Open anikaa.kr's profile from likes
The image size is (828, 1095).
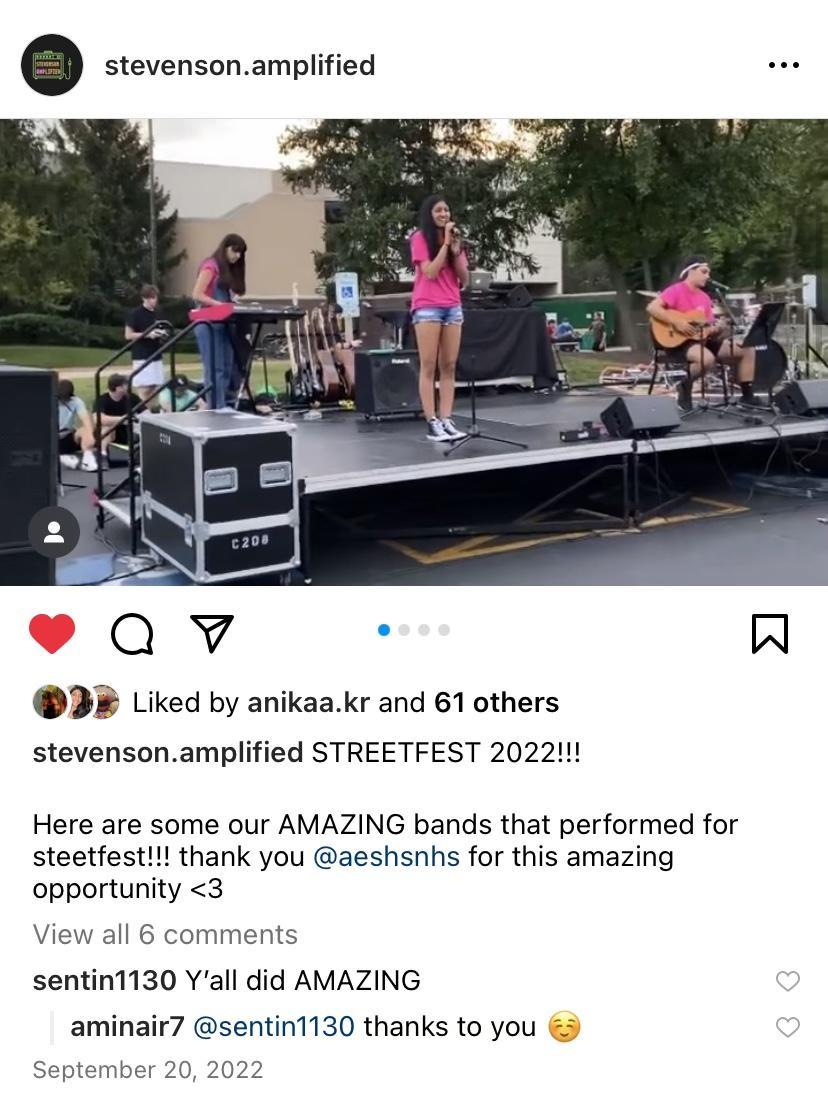308,702
